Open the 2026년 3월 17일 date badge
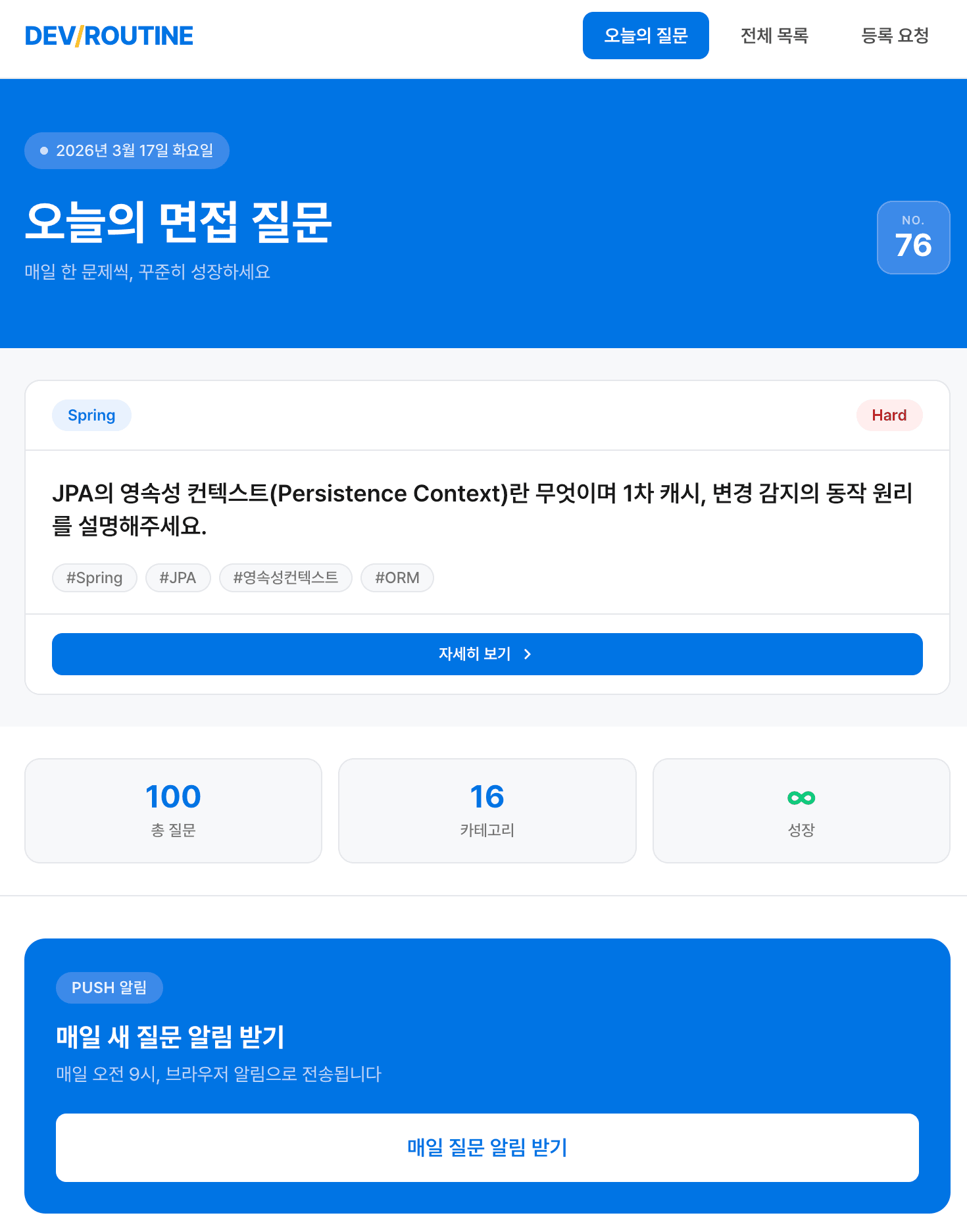This screenshot has height=1232, width=967. click(x=126, y=150)
